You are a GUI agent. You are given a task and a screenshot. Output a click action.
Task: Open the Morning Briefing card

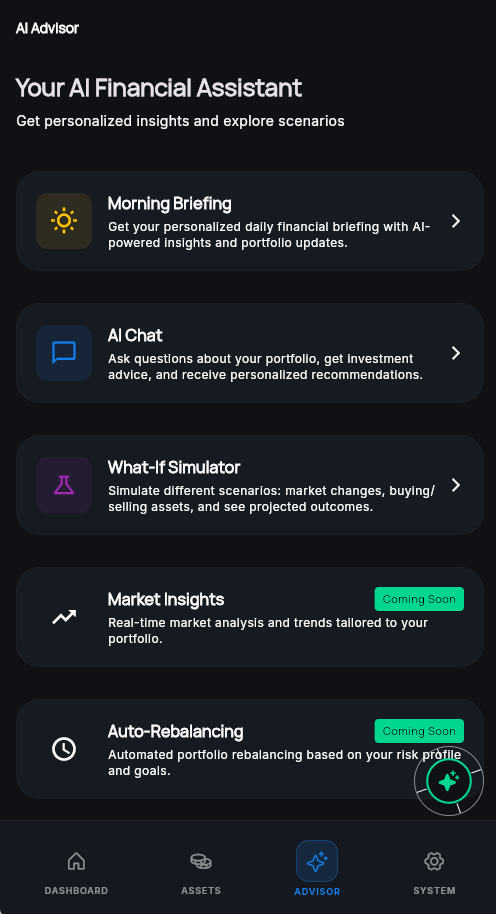tap(249, 221)
